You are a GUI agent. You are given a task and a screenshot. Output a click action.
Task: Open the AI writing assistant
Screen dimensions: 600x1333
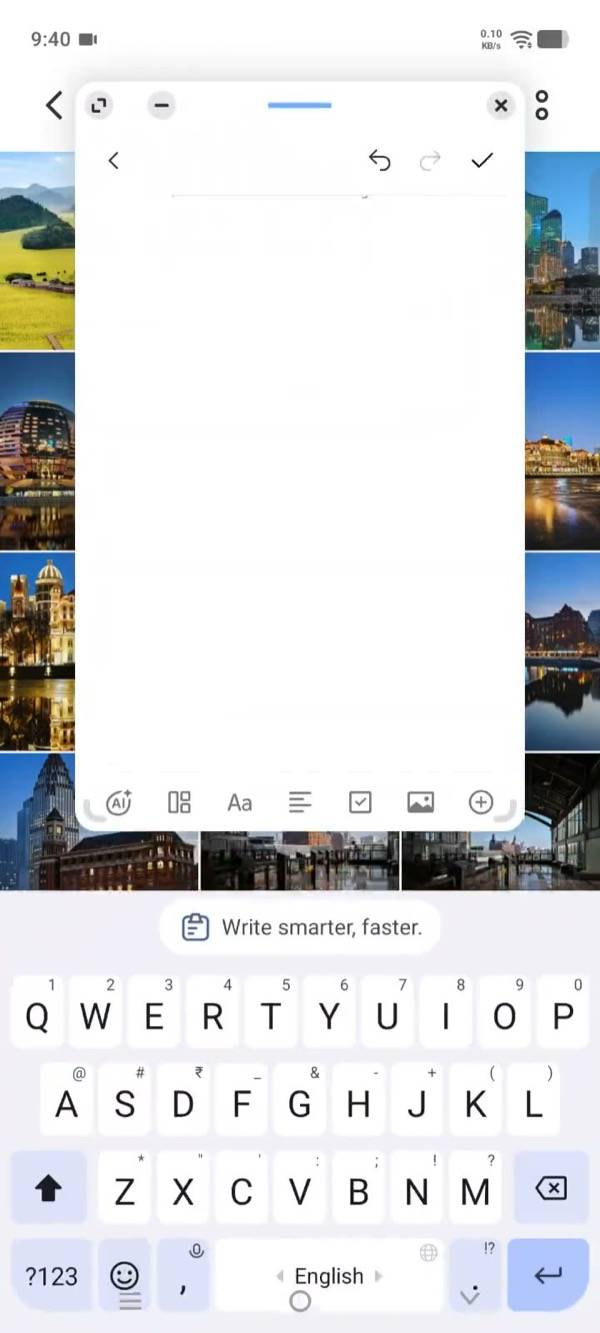[x=119, y=802]
